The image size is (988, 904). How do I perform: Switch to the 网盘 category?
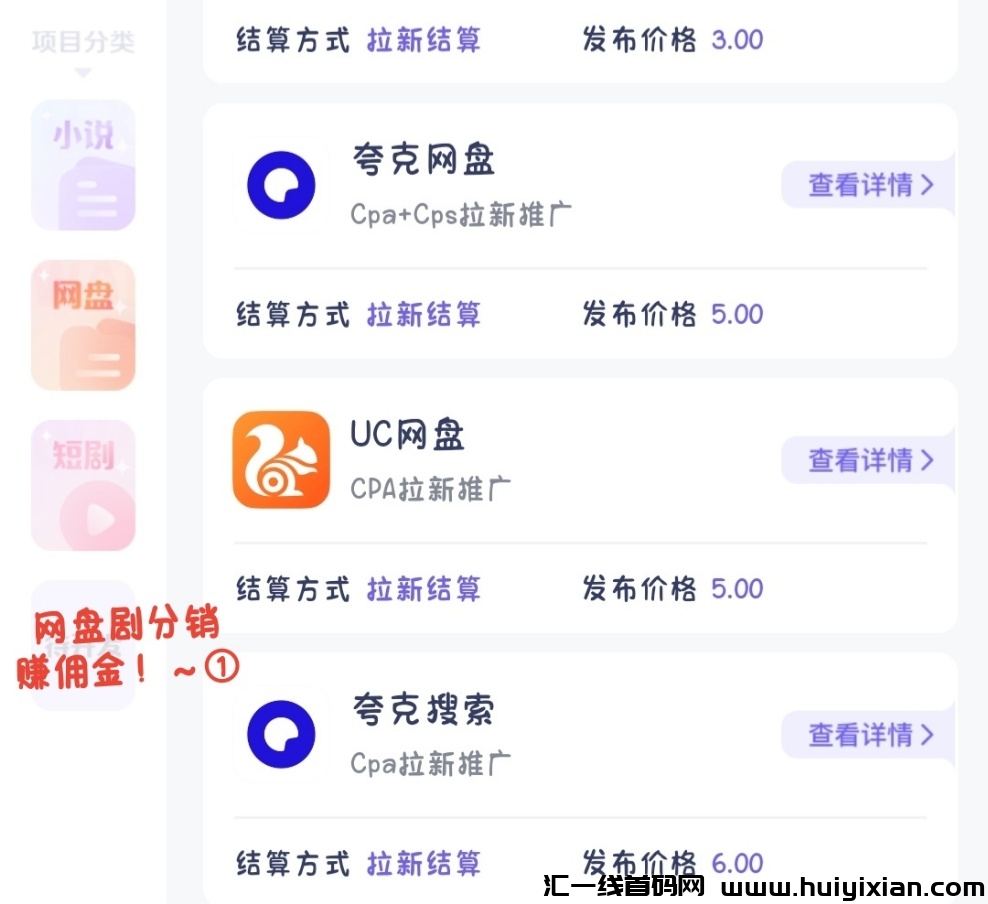[x=83, y=325]
